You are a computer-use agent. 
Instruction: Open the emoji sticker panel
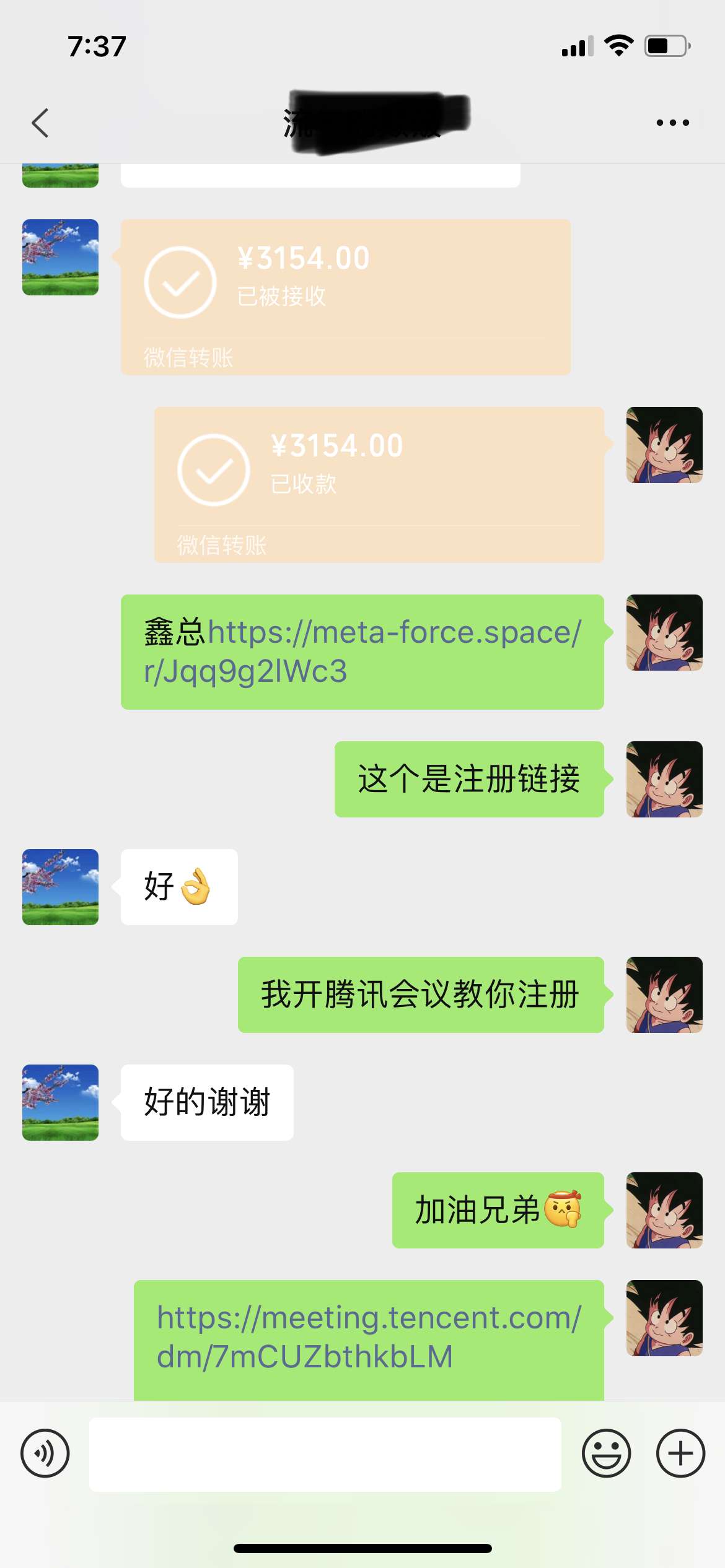[x=606, y=1453]
